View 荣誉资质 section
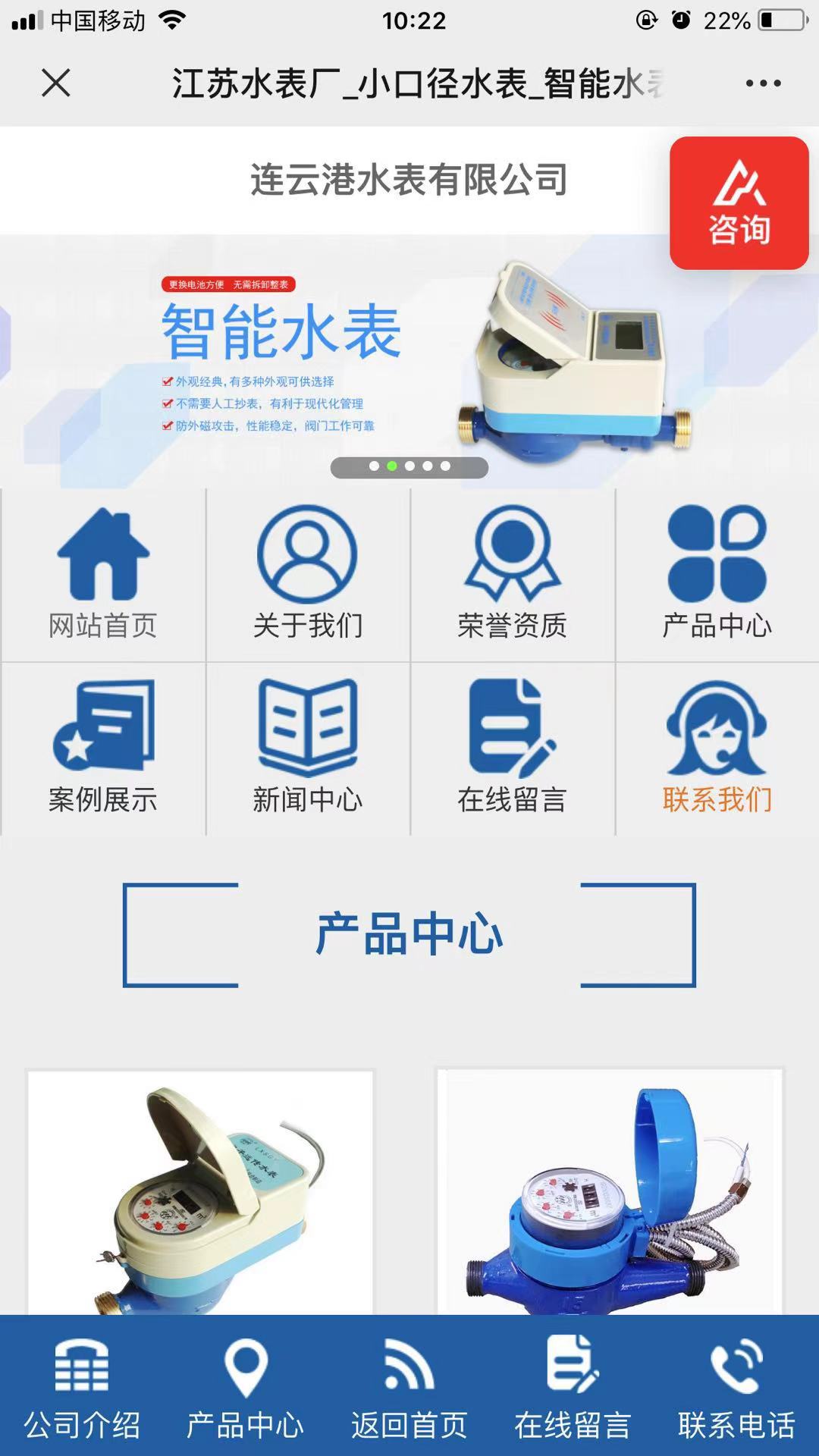 tap(513, 575)
